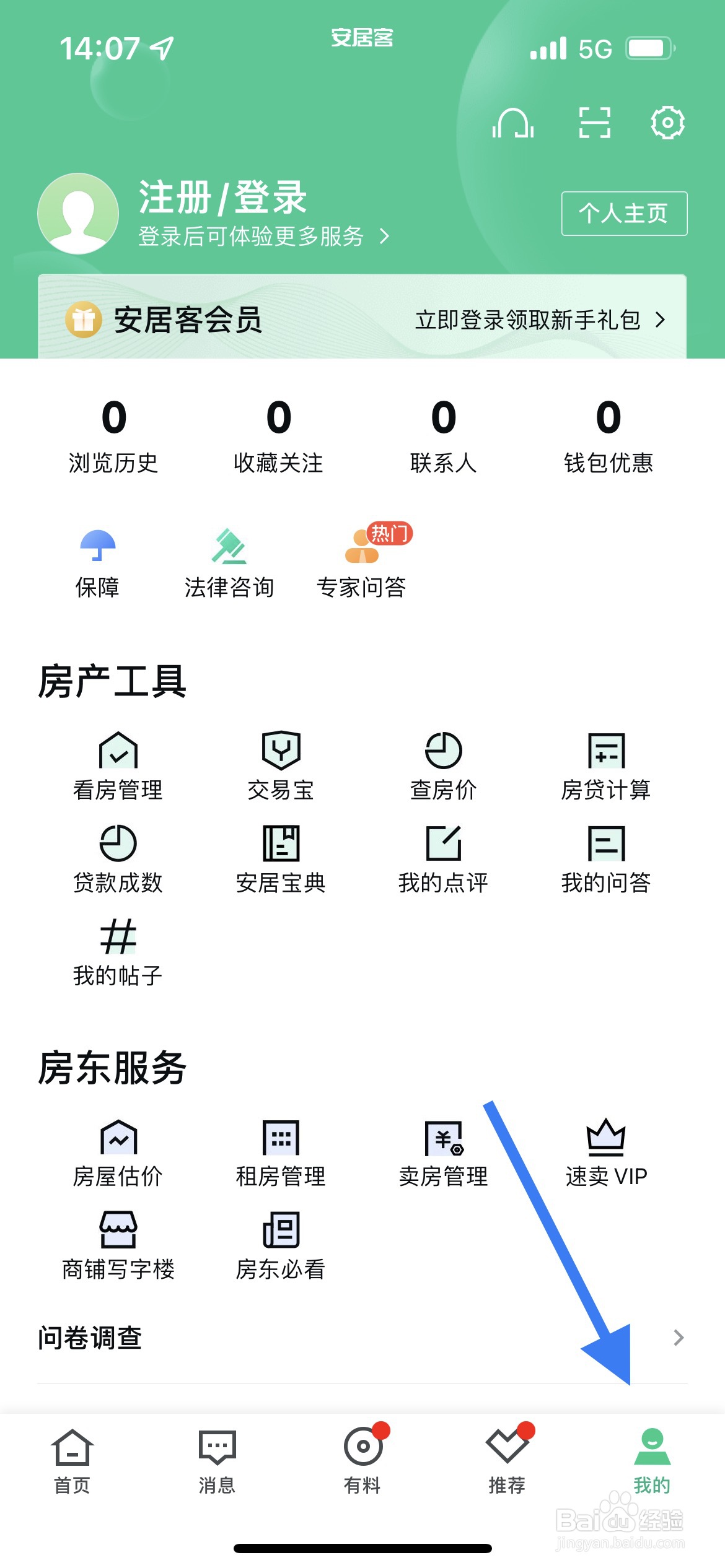Viewport: 725px width, 1568px height.
Task: Open the 个人主页 button
Action: [624, 214]
